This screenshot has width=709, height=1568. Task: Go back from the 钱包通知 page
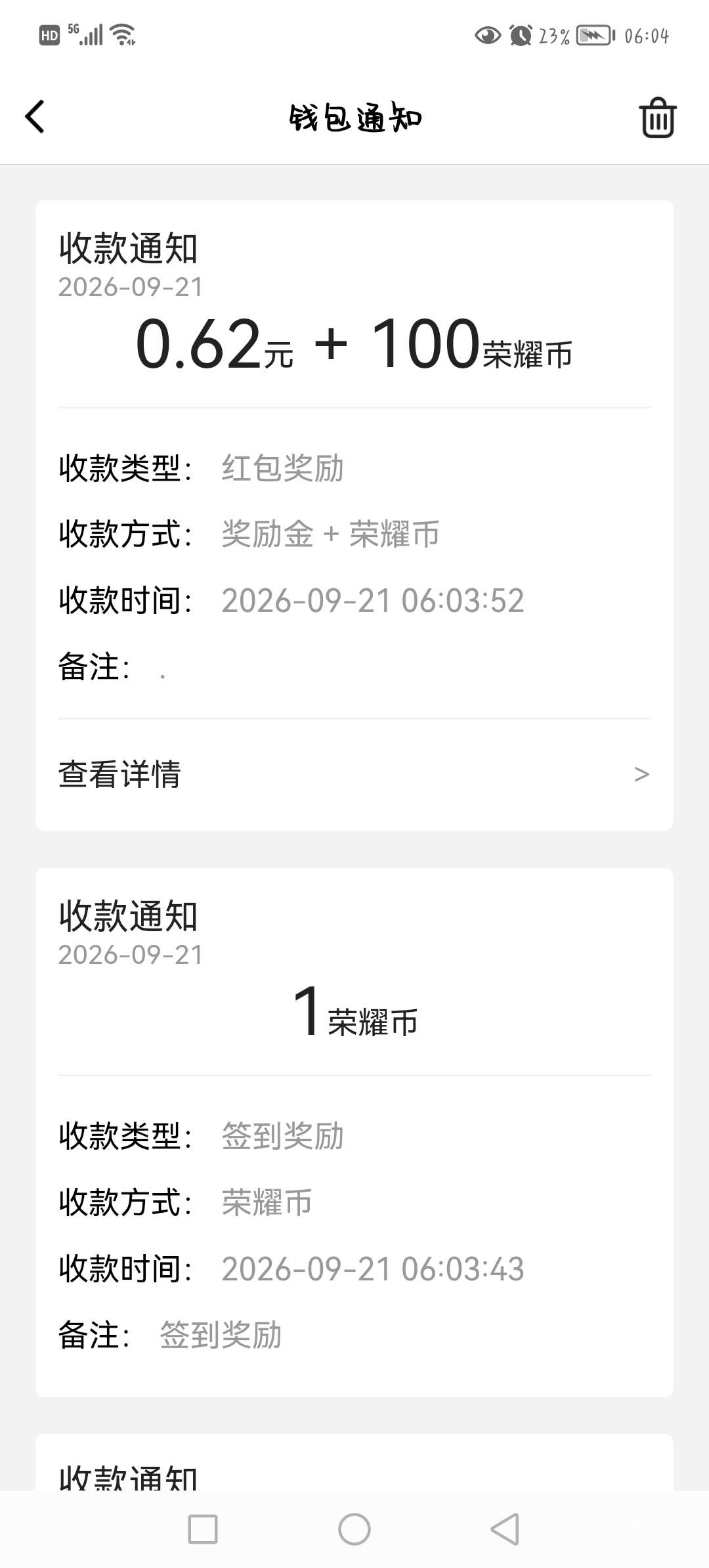click(x=35, y=117)
